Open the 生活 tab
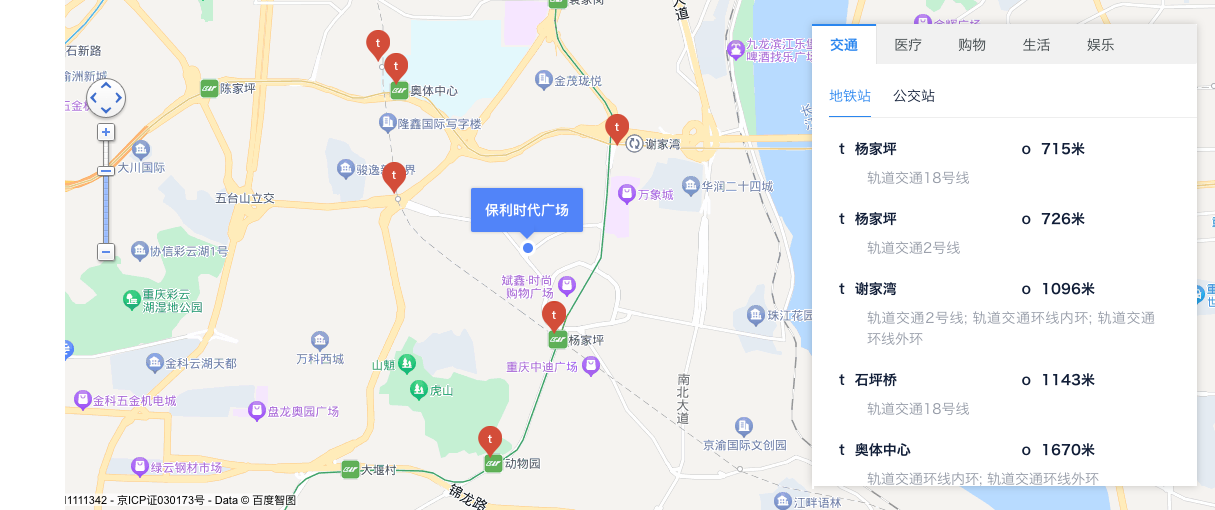The width and height of the screenshot is (1215, 510). 1036,45
